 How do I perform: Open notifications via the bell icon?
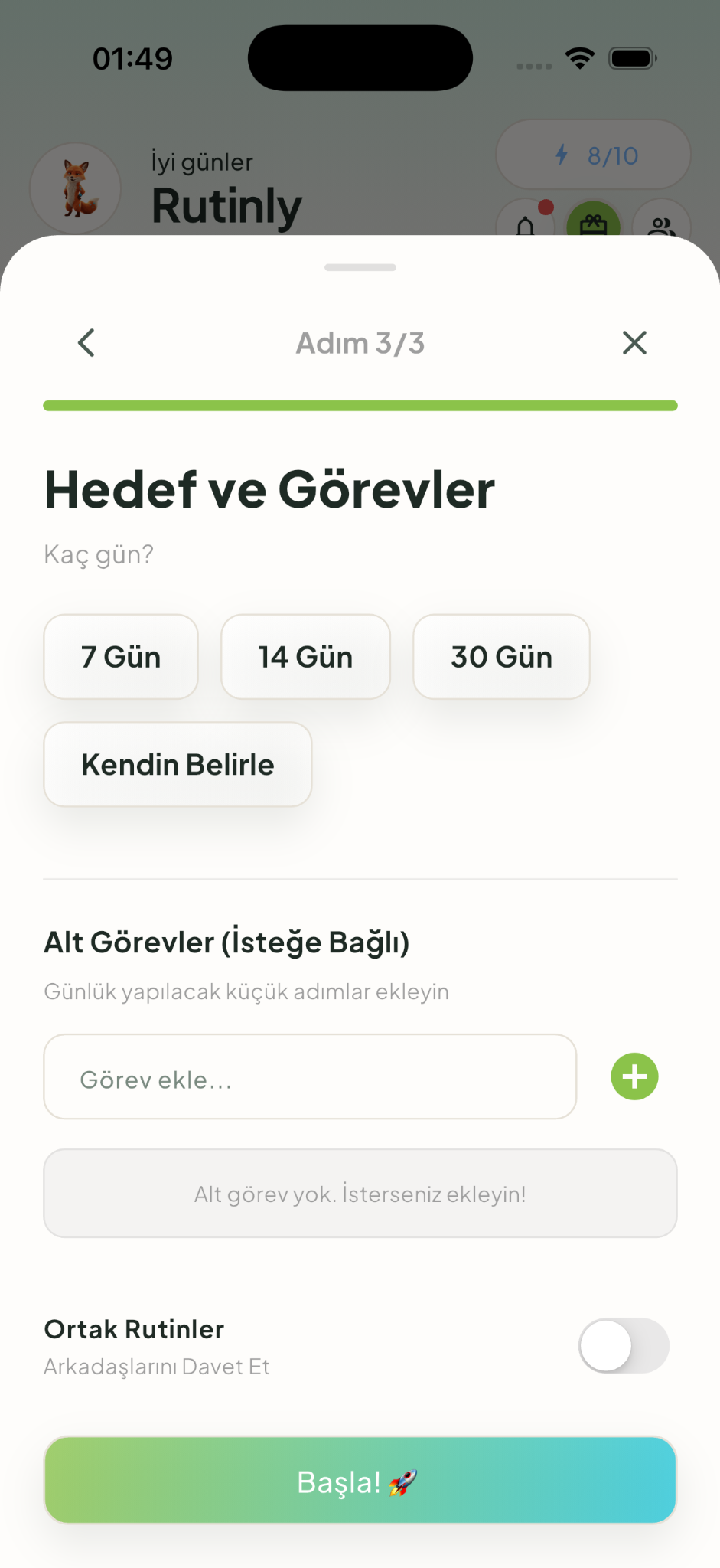click(x=525, y=226)
